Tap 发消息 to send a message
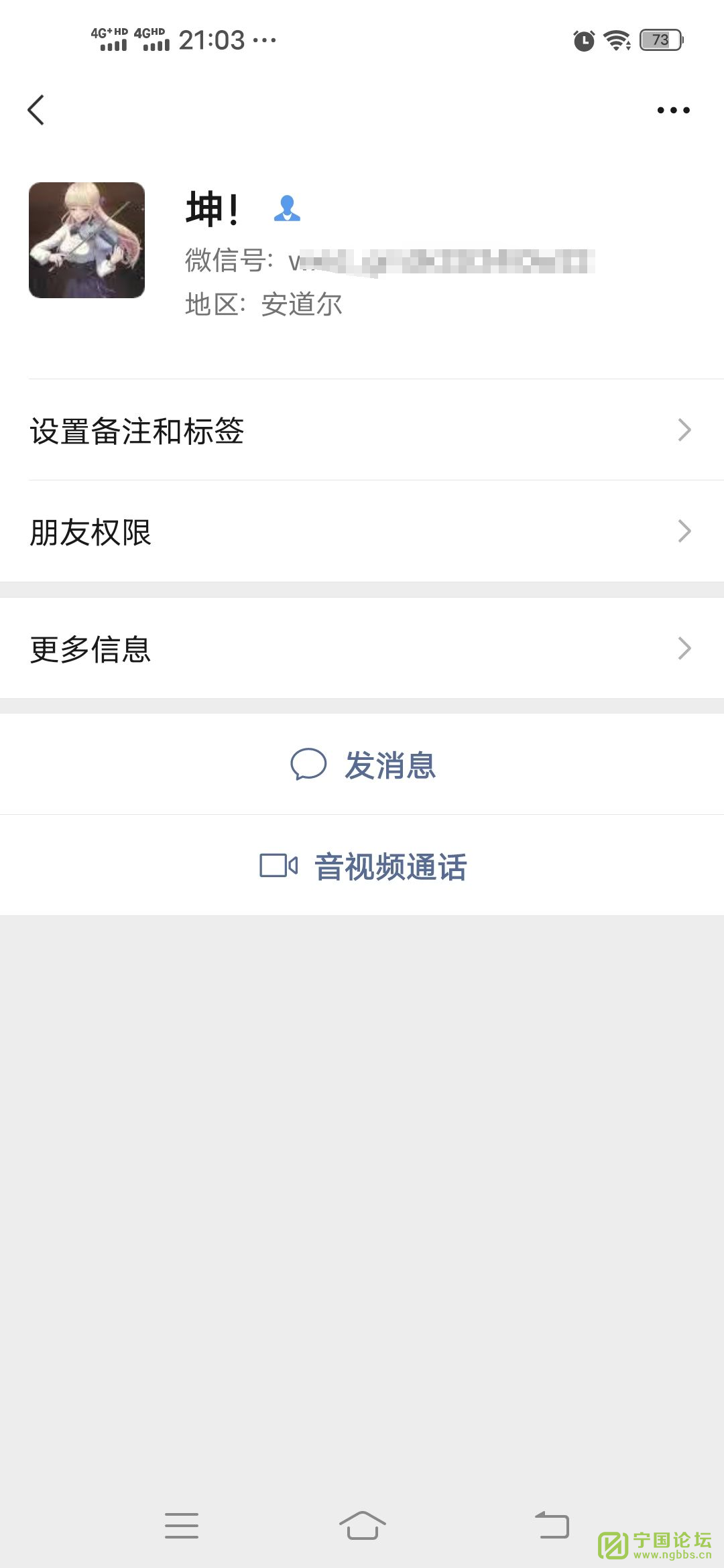 (x=362, y=765)
